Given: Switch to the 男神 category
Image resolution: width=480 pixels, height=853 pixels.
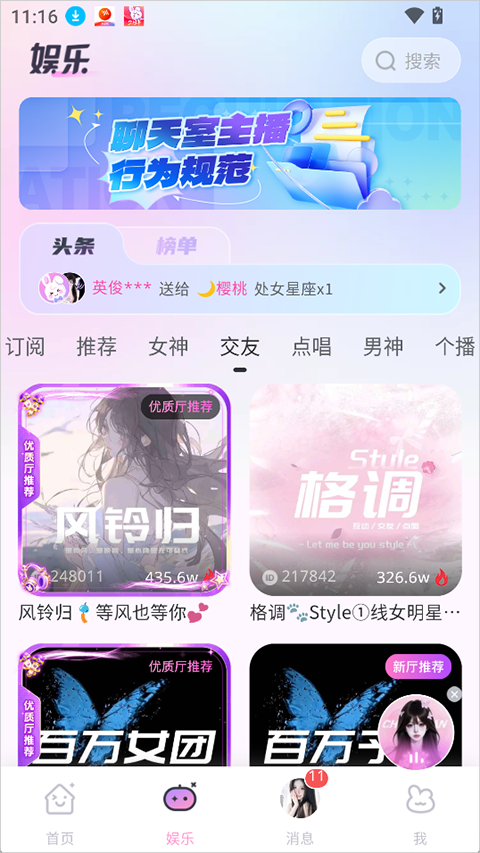Looking at the screenshot, I should click(384, 347).
